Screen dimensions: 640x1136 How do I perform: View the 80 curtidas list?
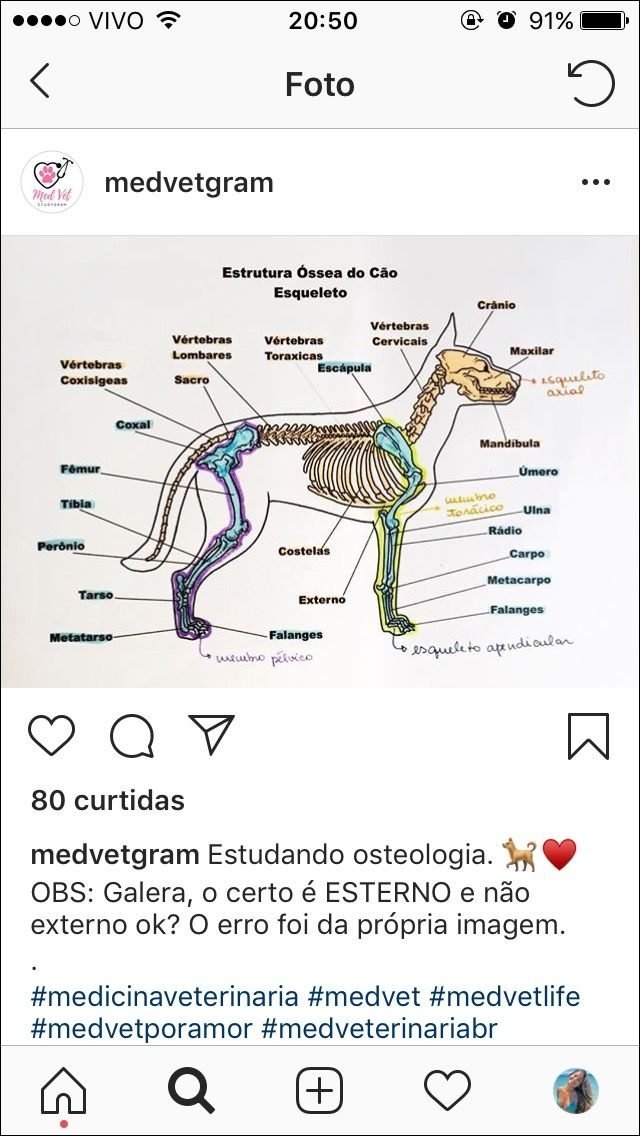108,800
